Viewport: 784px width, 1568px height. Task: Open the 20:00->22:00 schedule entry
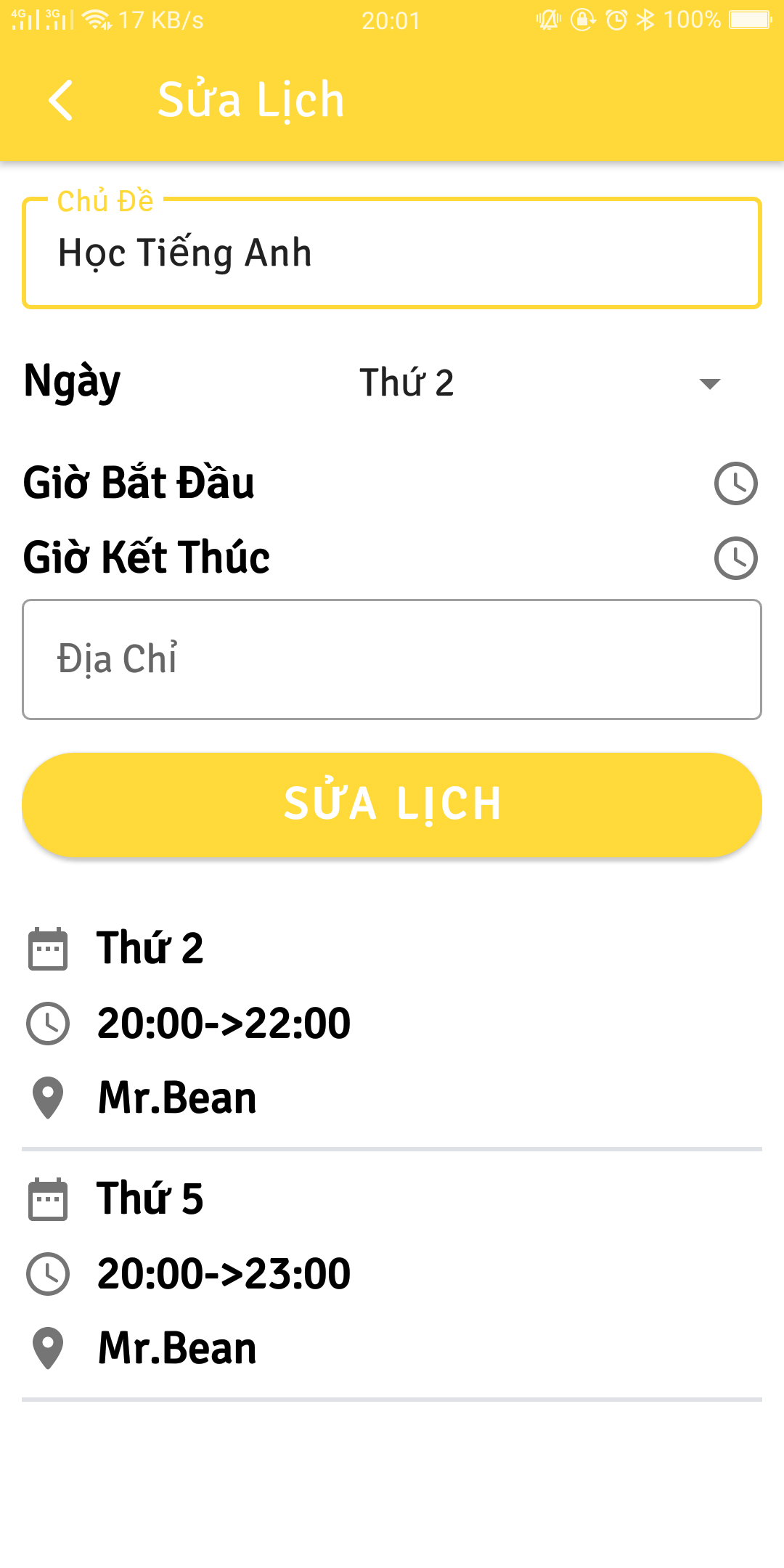coord(290,1022)
